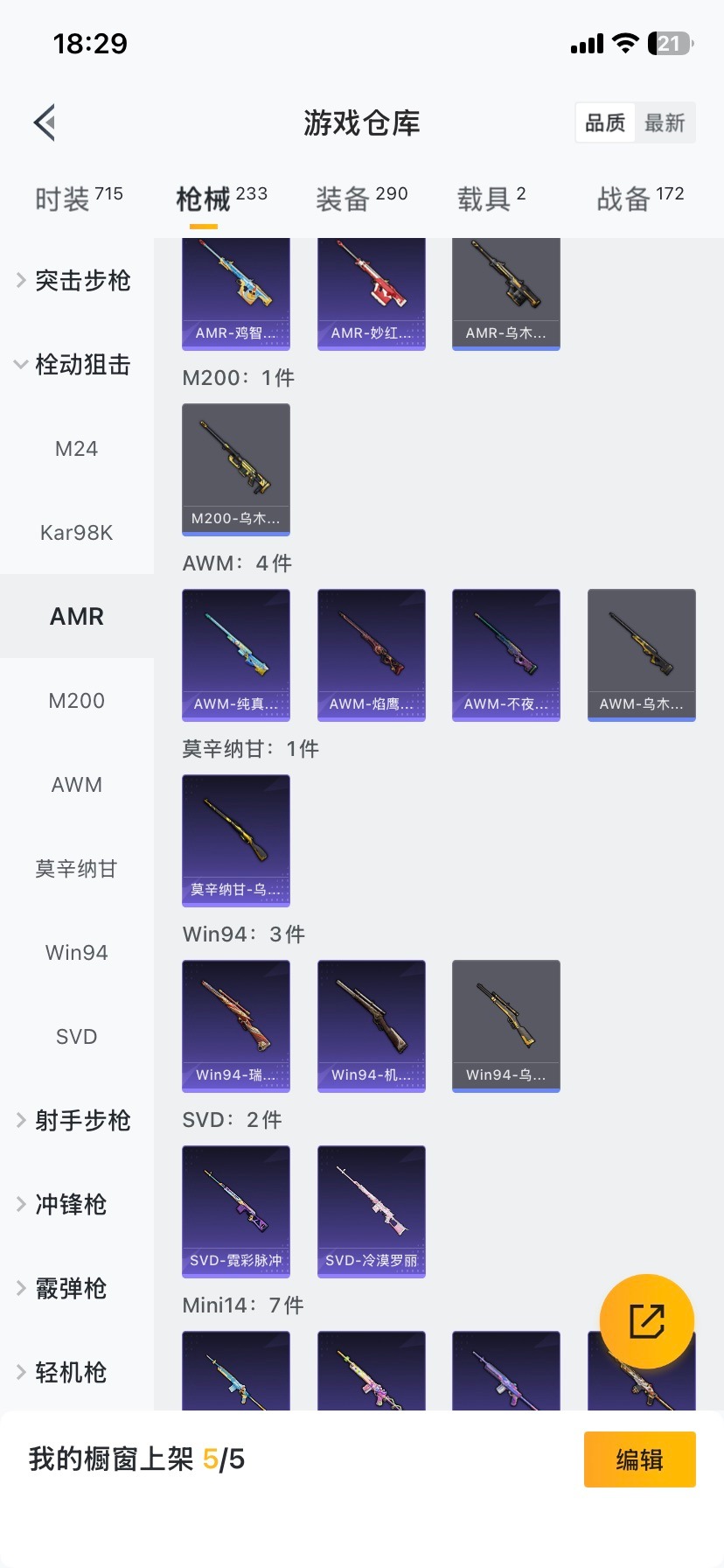Tap the 编辑 button
Screen dimensions: 724x1568
tap(639, 1459)
